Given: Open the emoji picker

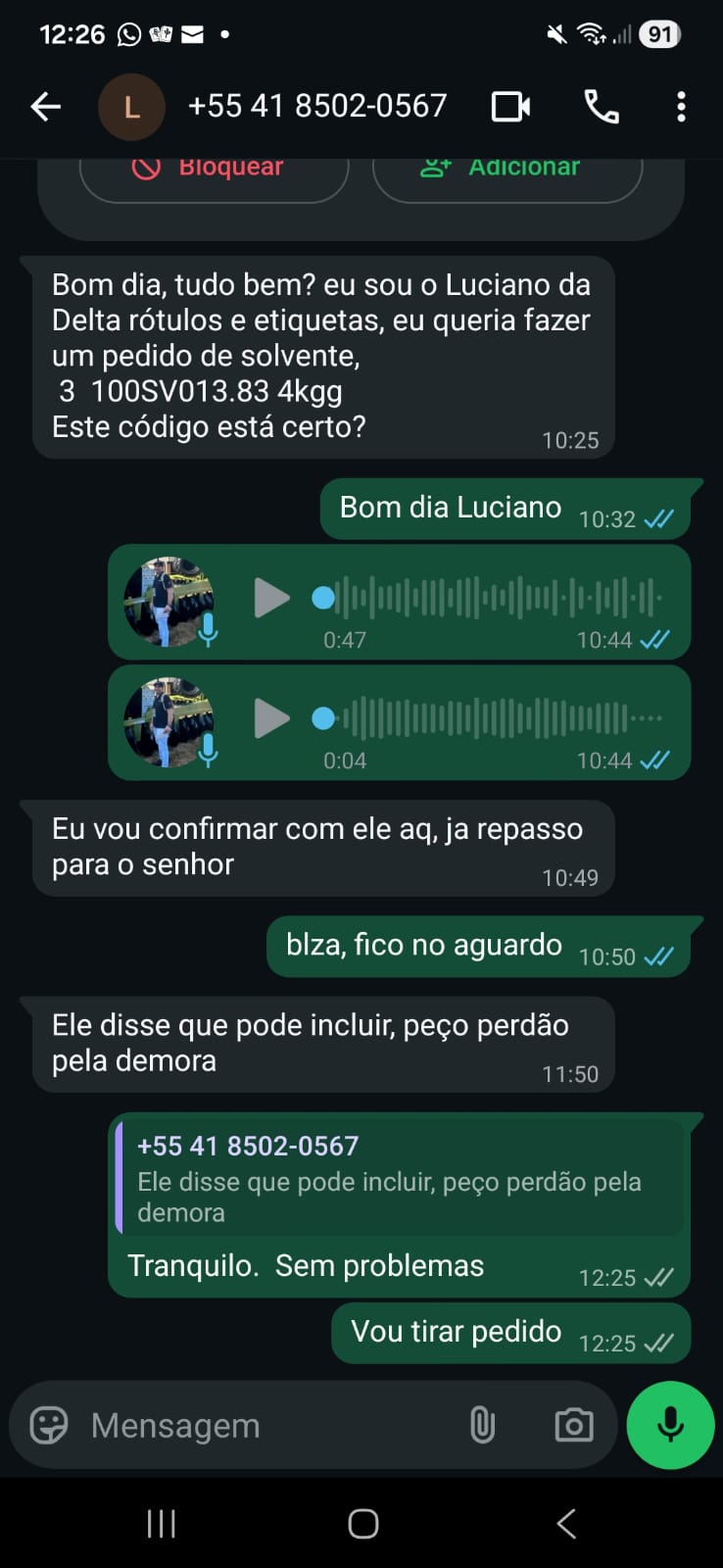Looking at the screenshot, I should point(49,1425).
